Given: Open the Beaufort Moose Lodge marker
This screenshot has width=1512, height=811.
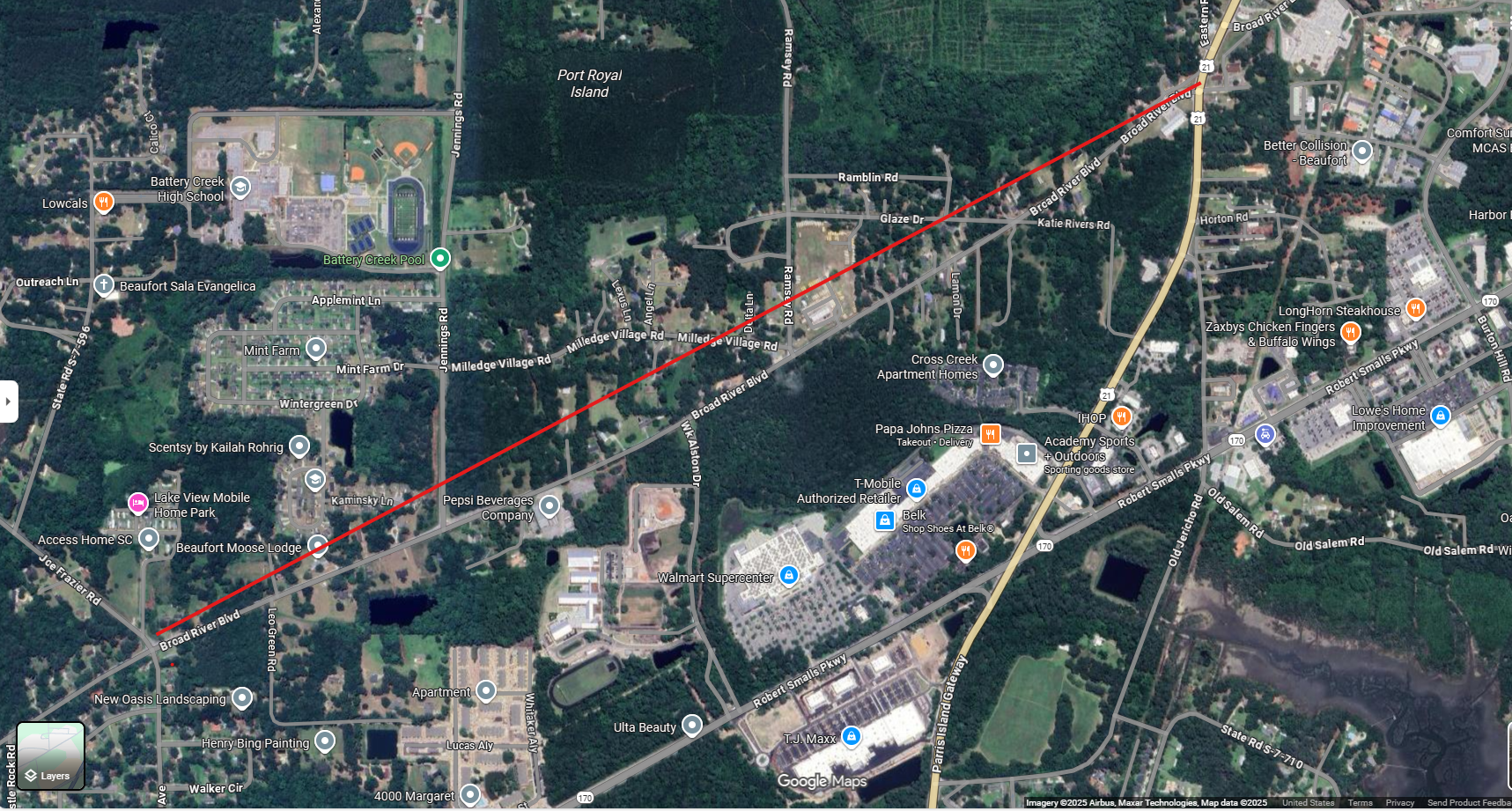Looking at the screenshot, I should click(x=318, y=545).
